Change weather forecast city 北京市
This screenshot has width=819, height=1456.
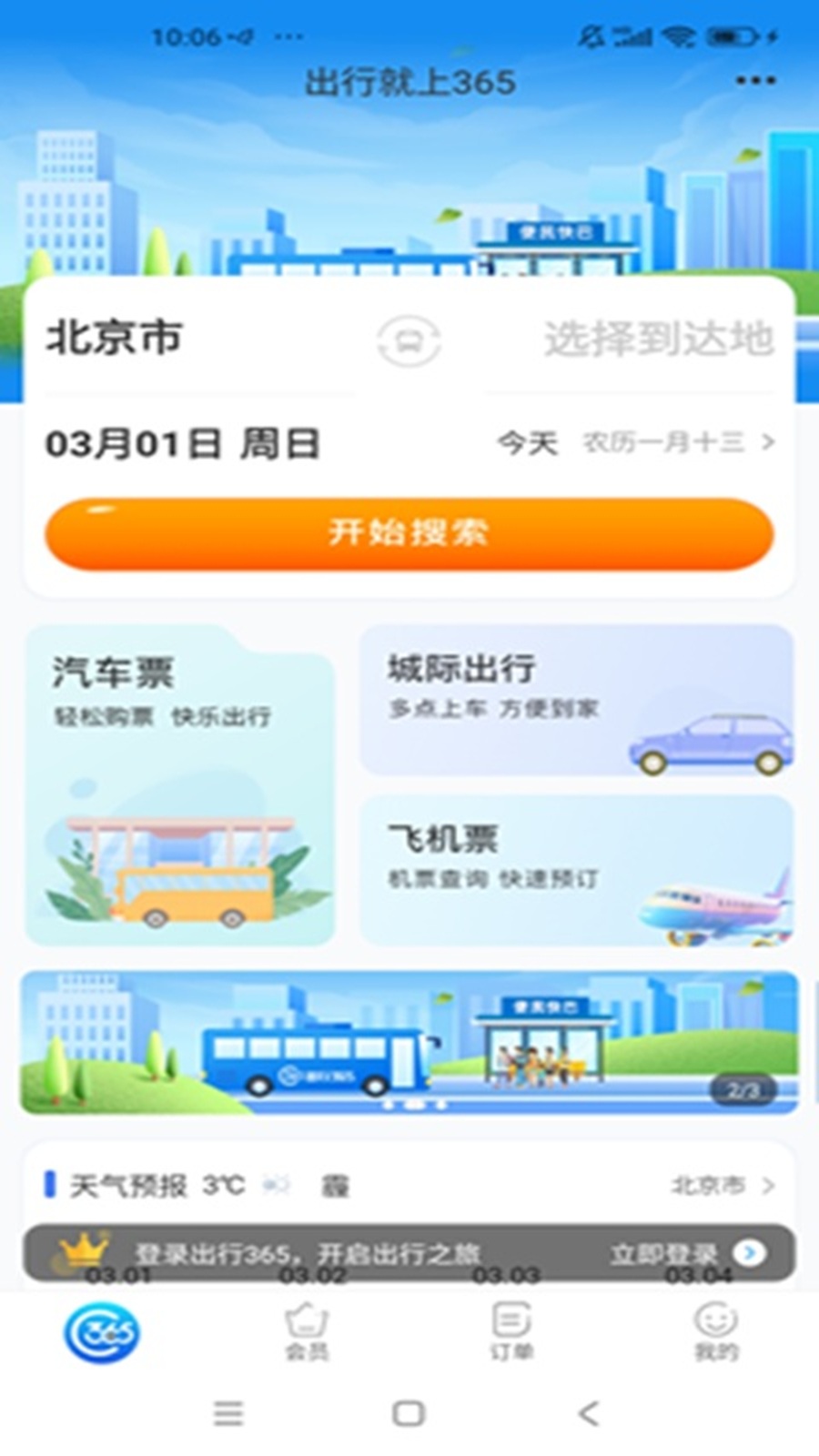[722, 1185]
